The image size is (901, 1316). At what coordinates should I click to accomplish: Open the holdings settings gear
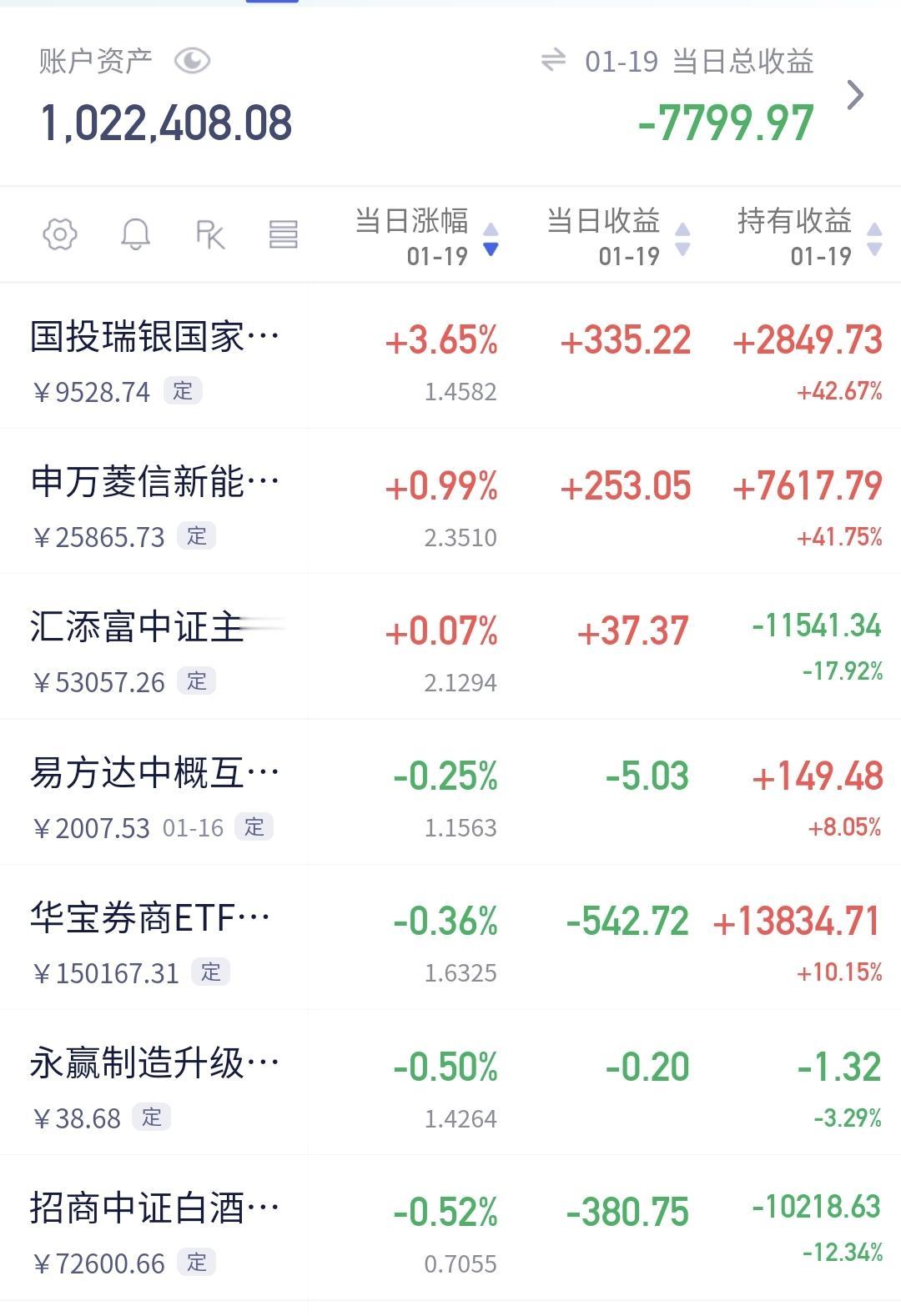point(60,234)
